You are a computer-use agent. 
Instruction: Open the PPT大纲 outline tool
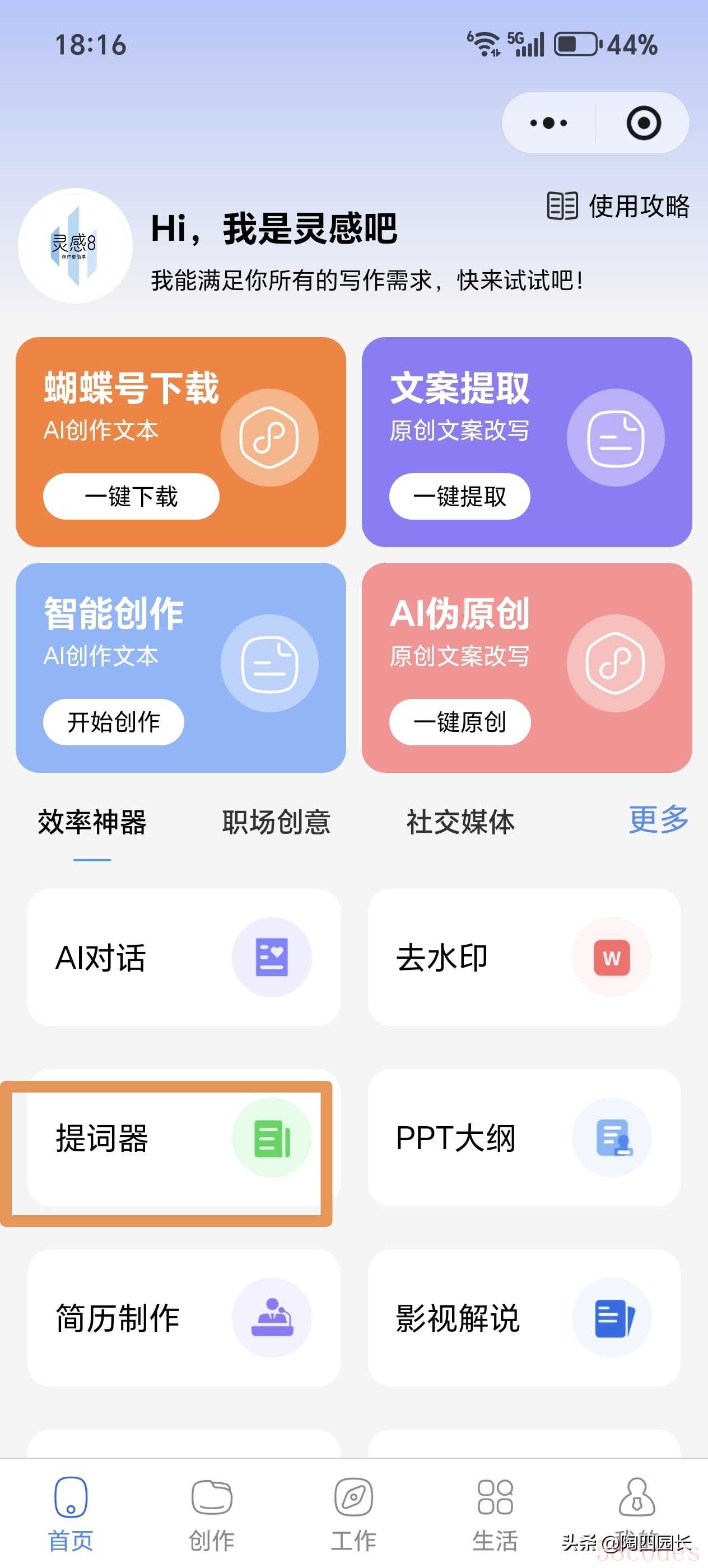[x=524, y=1138]
